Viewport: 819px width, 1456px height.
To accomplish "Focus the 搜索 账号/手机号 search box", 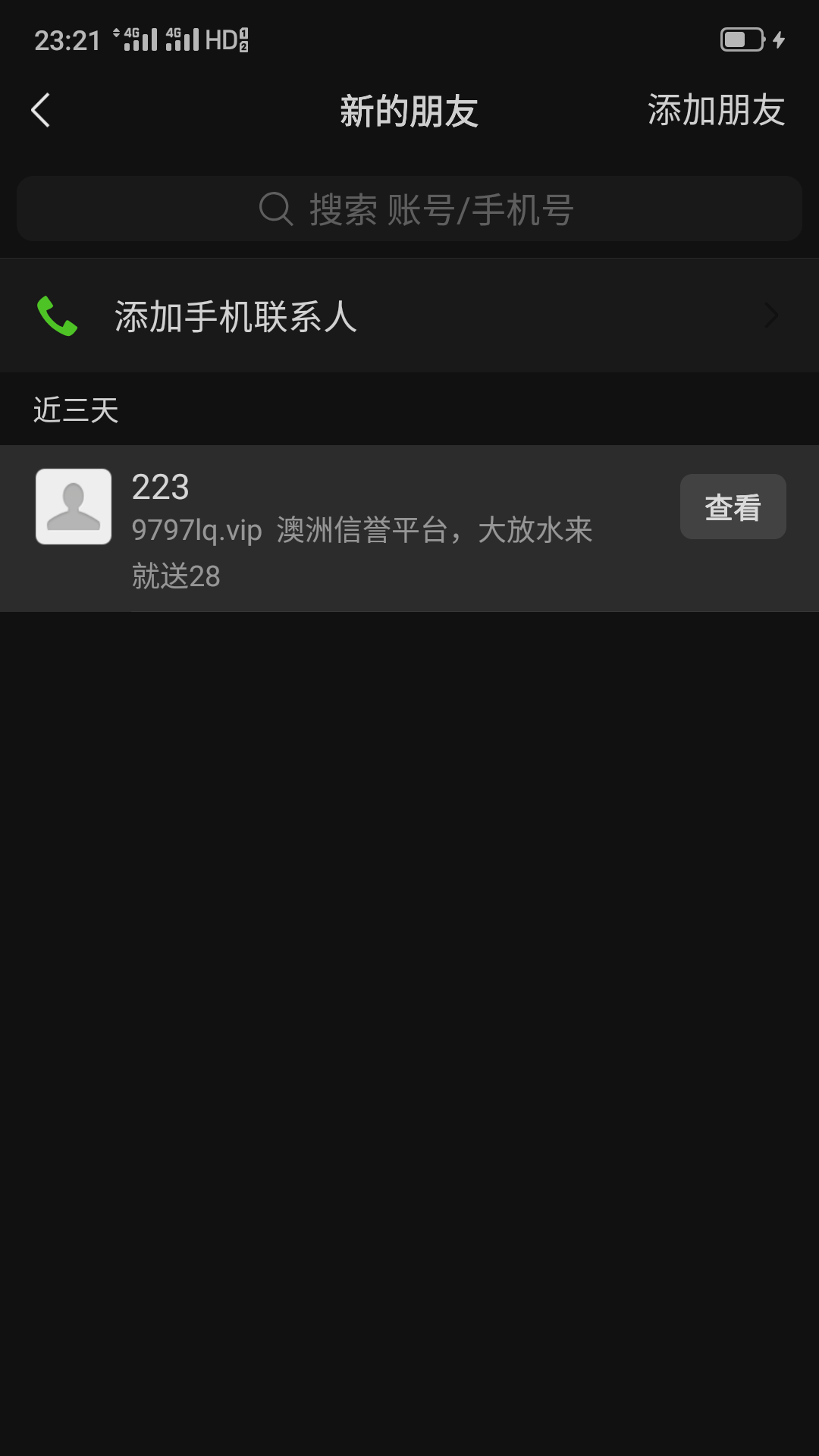I will [409, 209].
